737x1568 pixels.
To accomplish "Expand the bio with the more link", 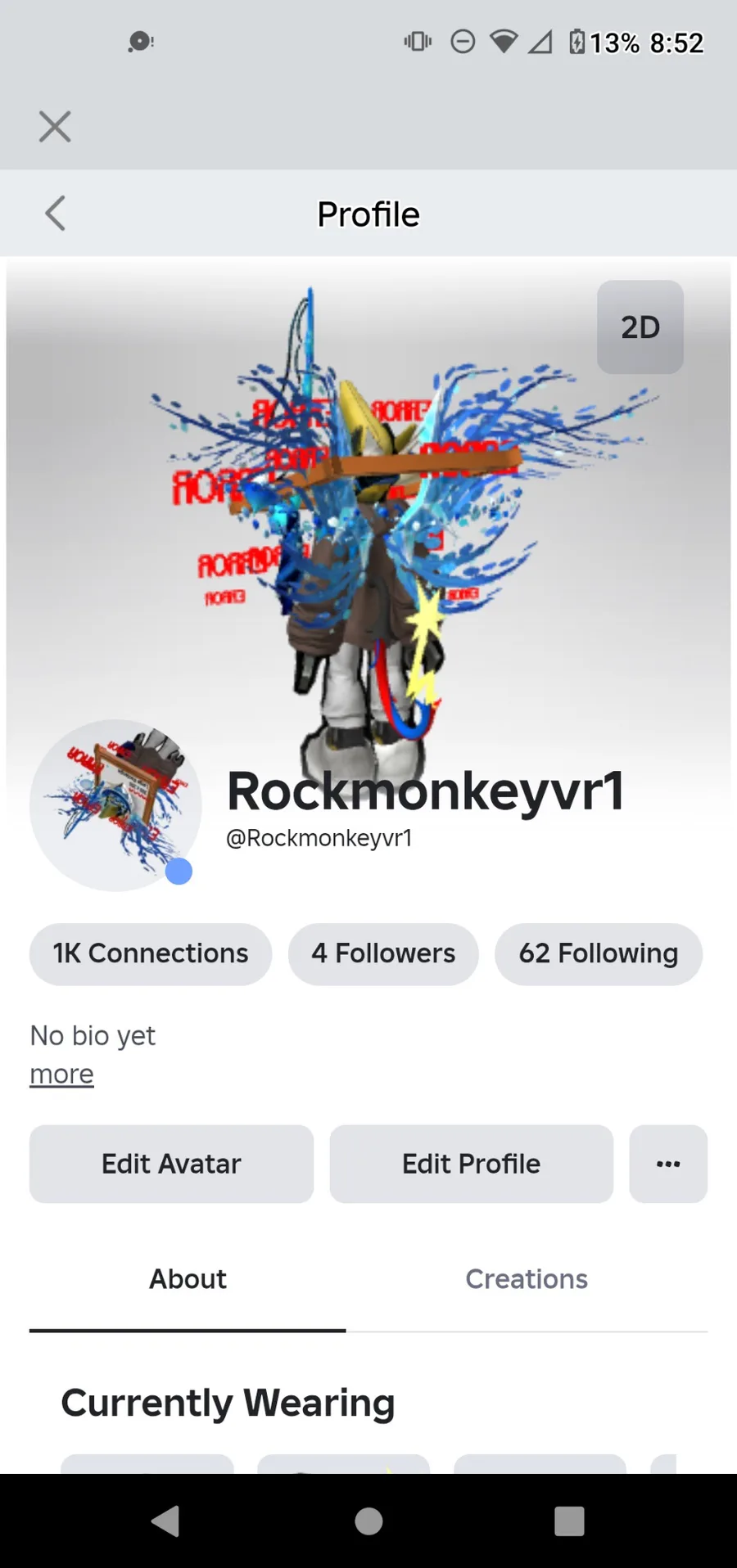I will 61,1074.
